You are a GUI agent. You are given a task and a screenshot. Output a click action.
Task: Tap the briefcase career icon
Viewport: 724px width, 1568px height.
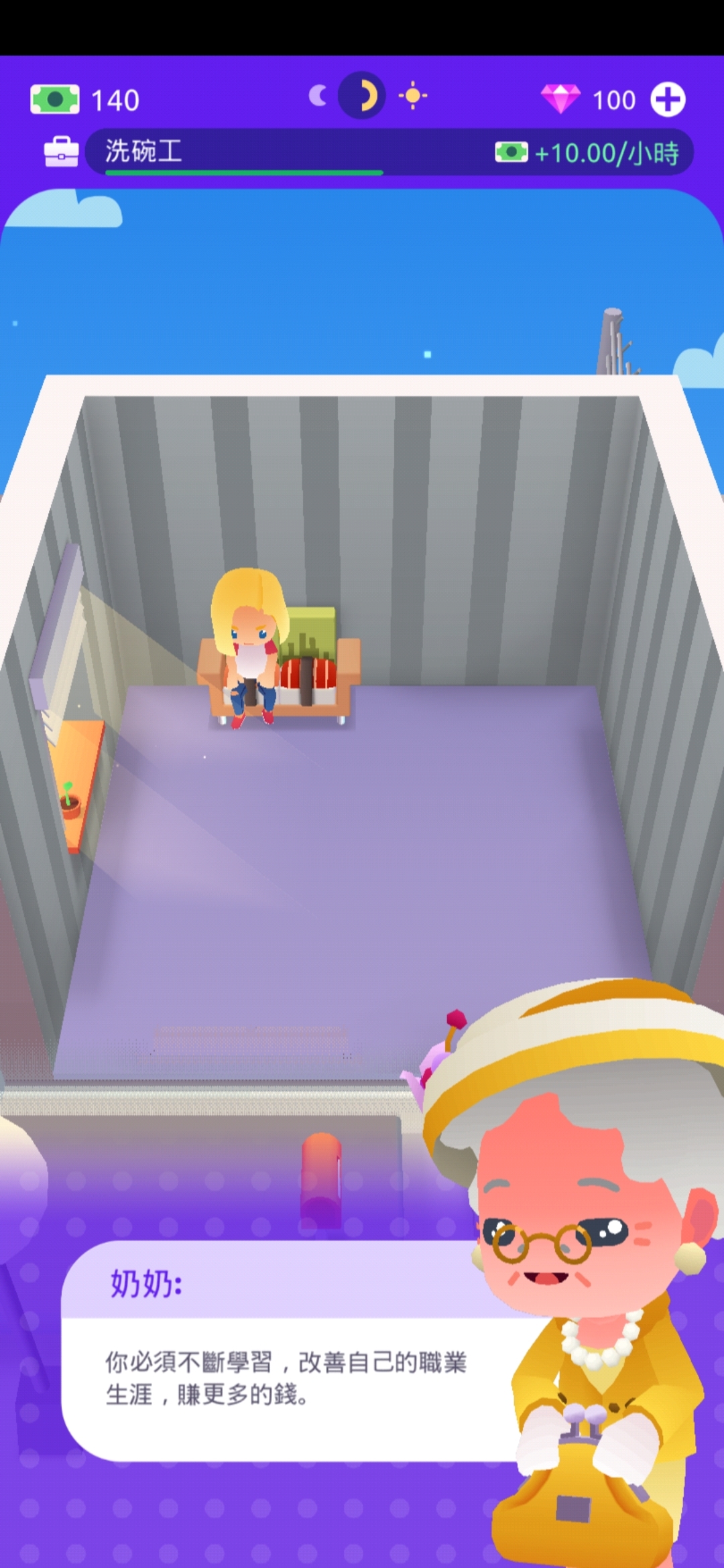coord(61,152)
